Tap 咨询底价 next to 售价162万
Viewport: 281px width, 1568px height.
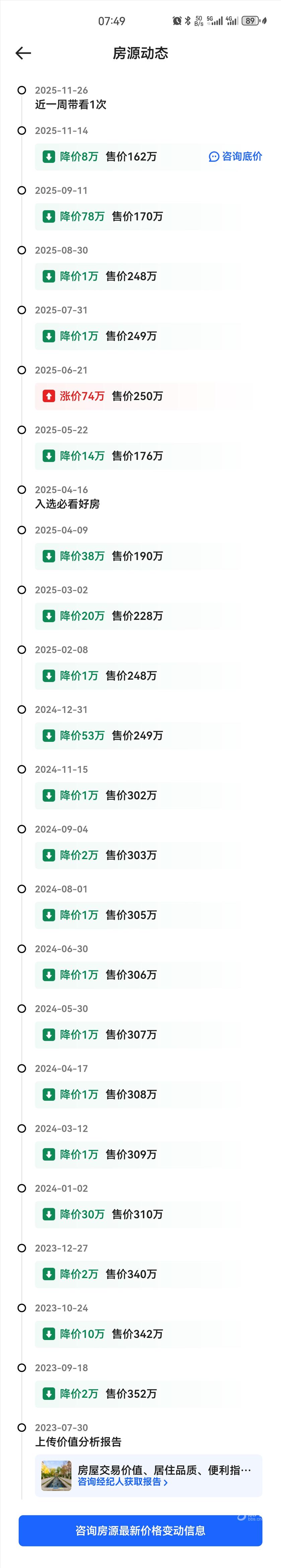(x=235, y=157)
